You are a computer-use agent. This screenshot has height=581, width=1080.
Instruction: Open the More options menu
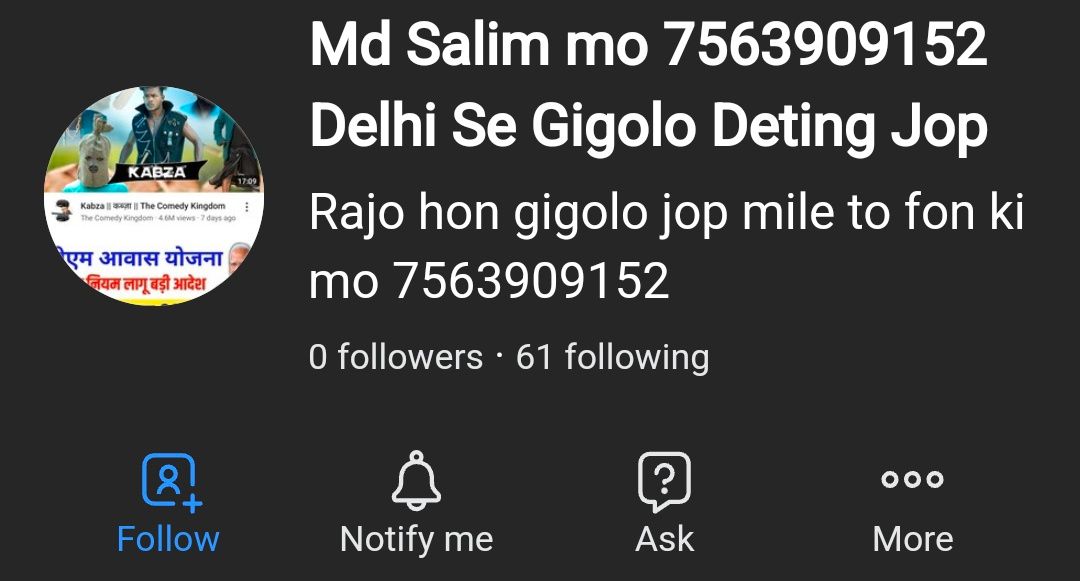tap(912, 504)
